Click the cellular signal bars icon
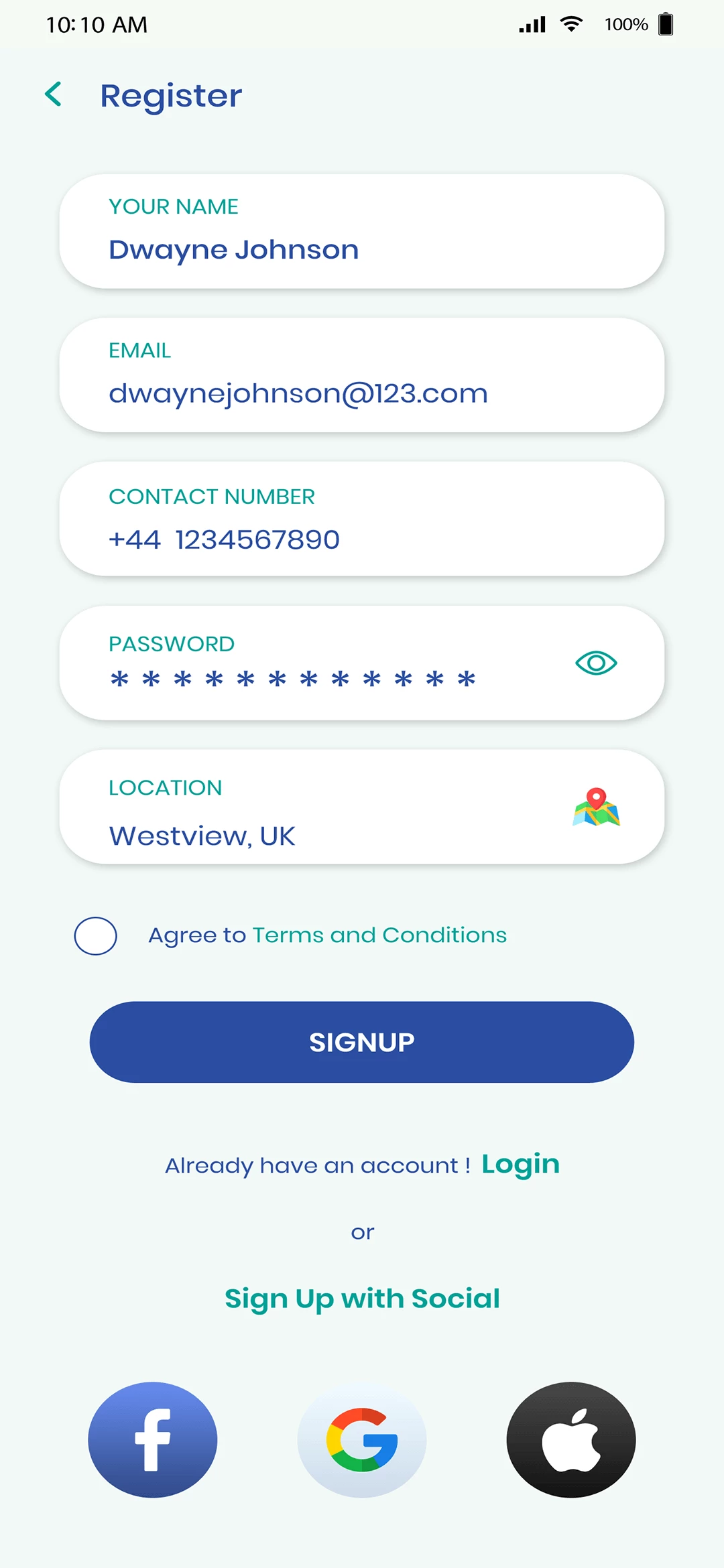The height and width of the screenshot is (1568, 724). [x=532, y=23]
